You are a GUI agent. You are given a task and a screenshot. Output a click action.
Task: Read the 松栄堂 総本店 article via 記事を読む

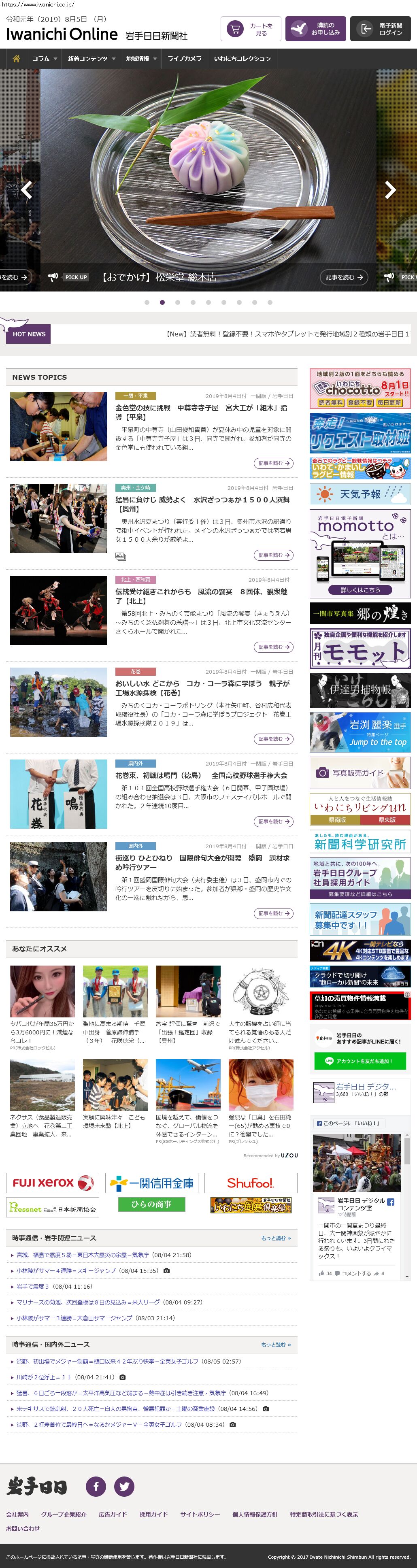coord(344,277)
